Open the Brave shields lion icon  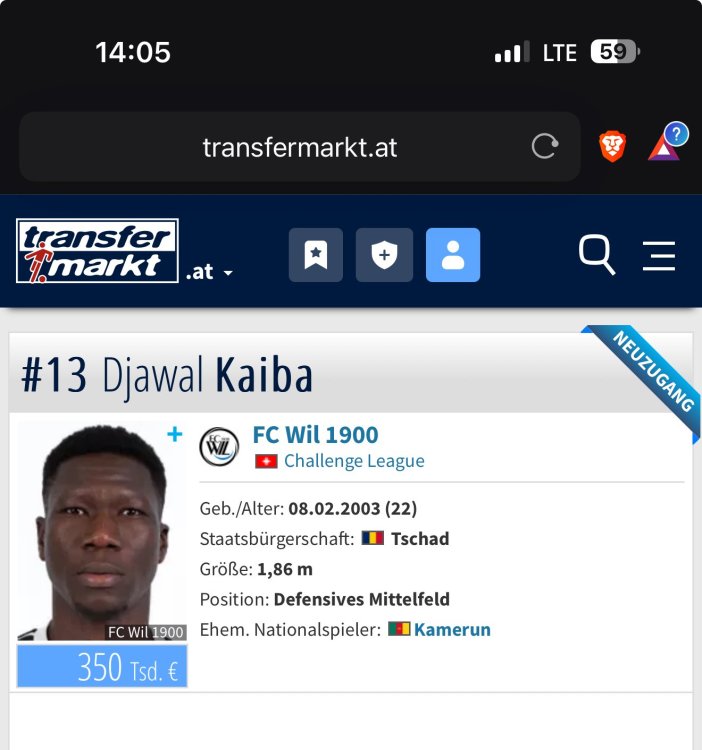pyautogui.click(x=612, y=147)
